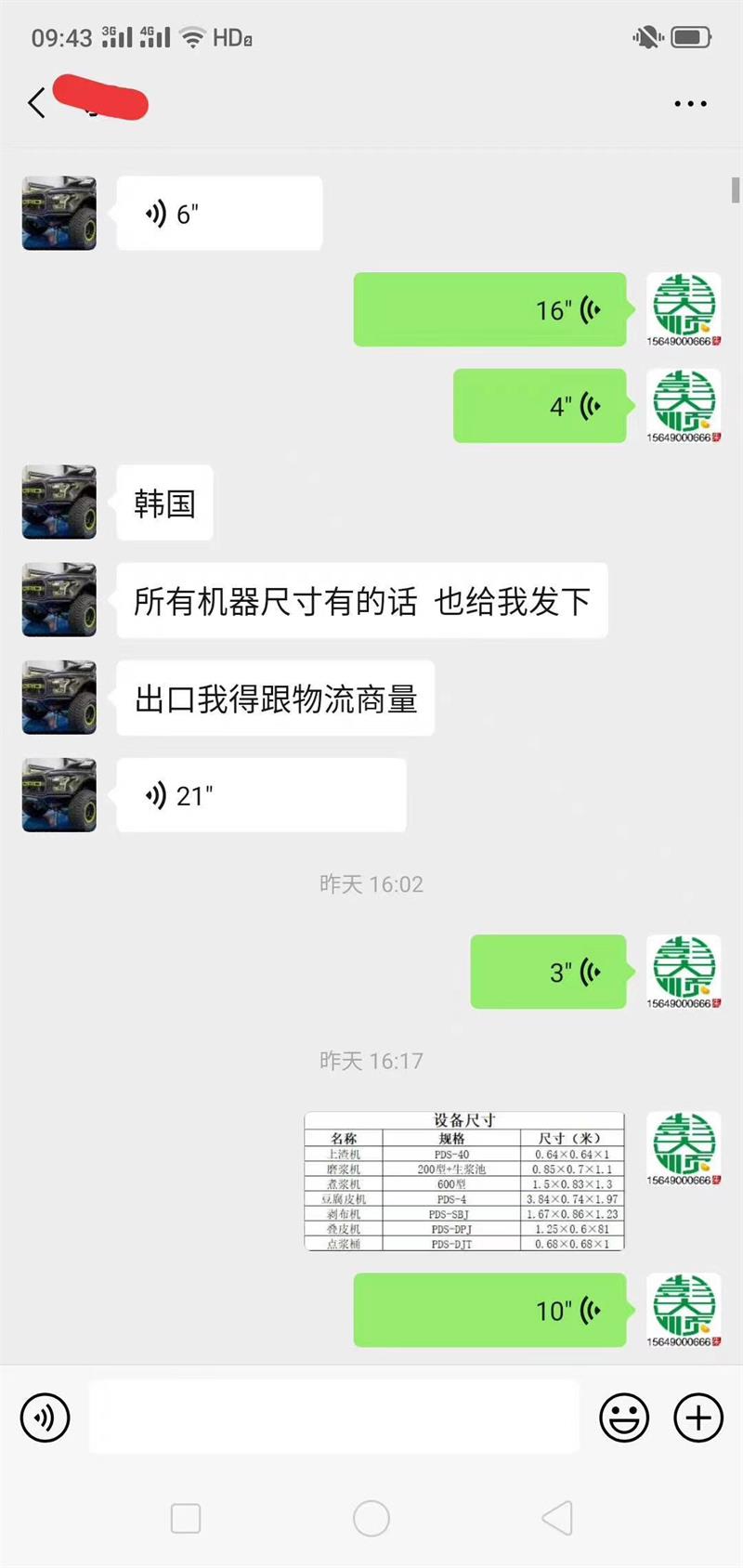Tap the battery indicator
Screen dimensions: 743x1568
[692, 36]
